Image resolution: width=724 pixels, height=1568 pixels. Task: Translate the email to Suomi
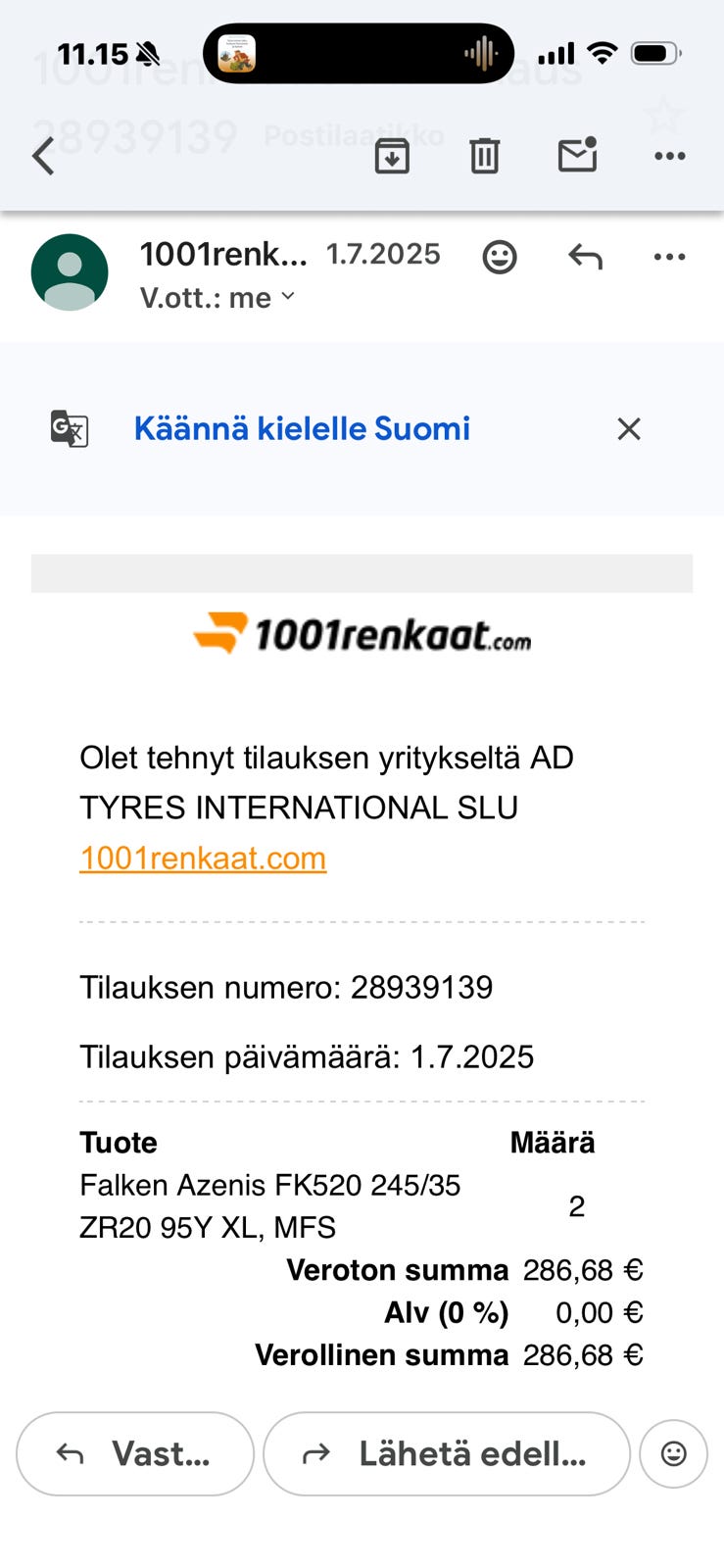tap(302, 428)
